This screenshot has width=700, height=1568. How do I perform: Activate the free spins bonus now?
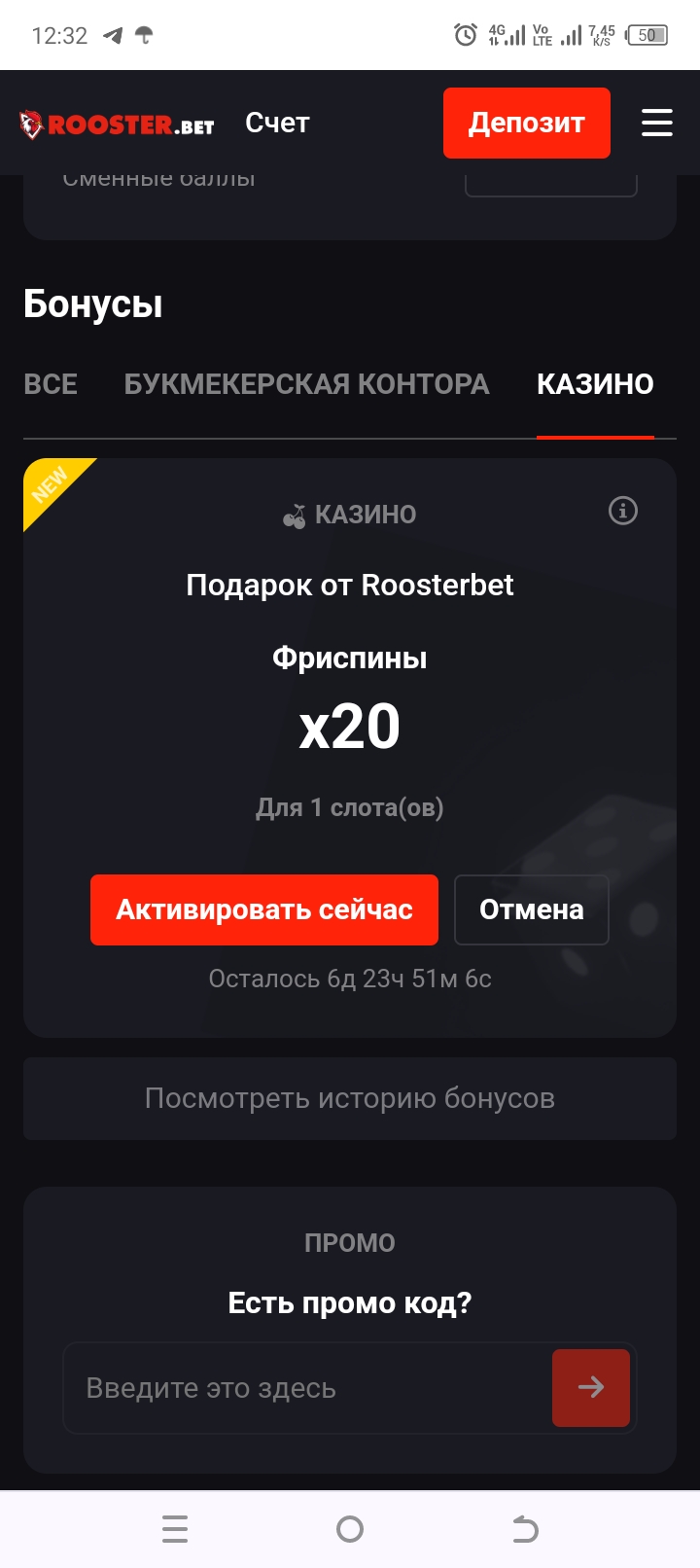264,909
